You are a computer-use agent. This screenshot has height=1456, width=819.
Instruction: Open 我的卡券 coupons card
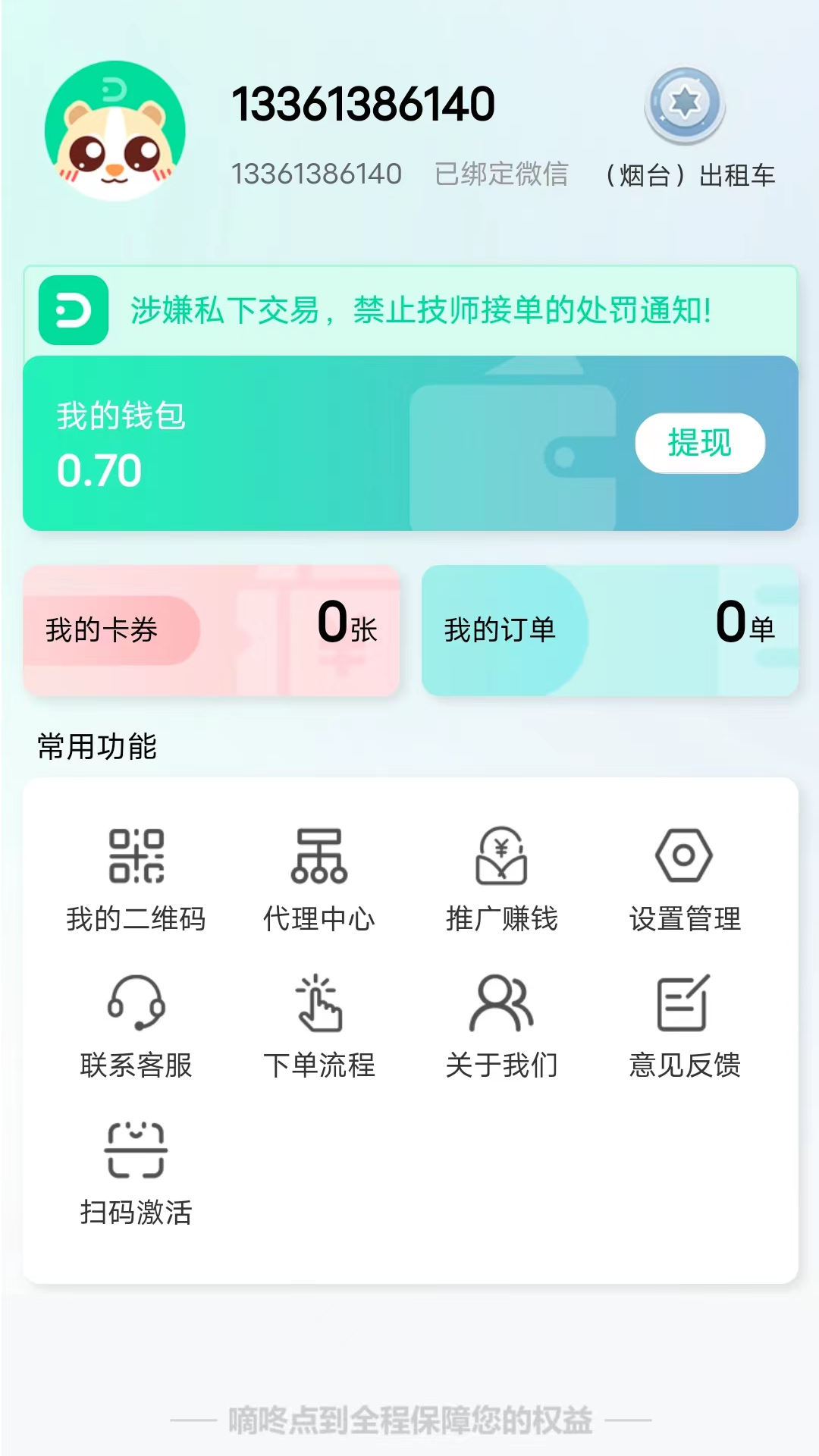pos(212,629)
